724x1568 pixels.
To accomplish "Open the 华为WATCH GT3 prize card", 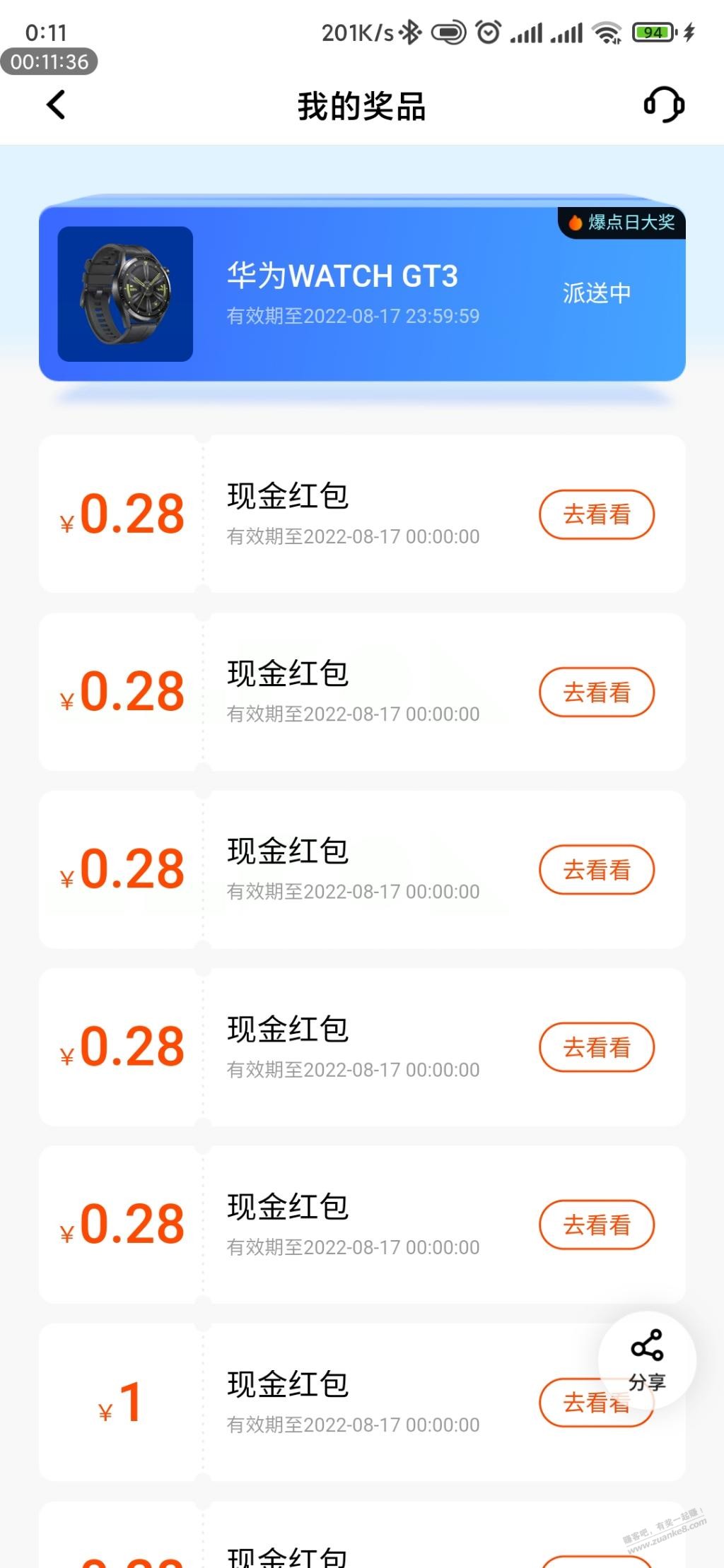I will coord(362,294).
